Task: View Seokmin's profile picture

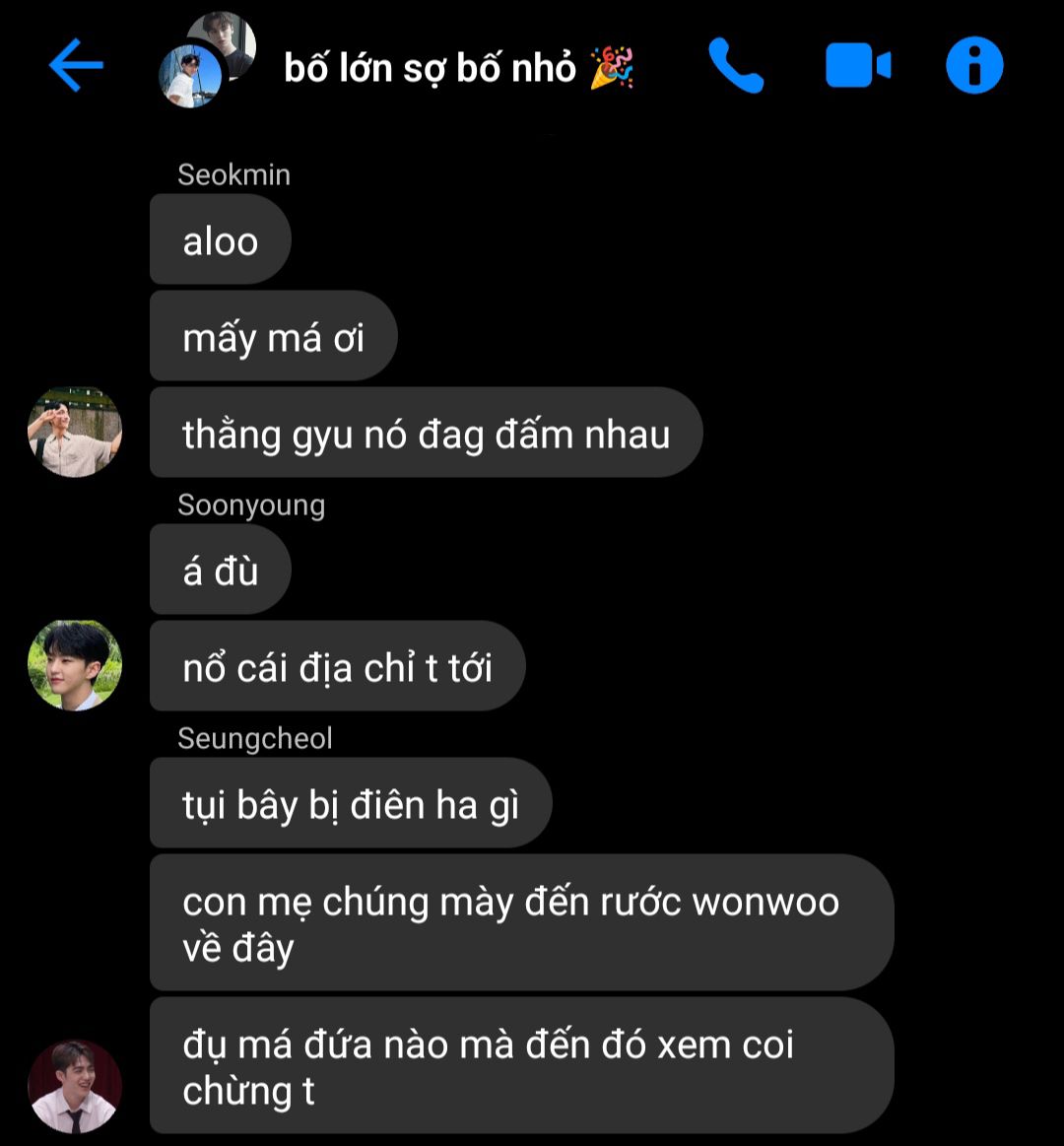Action: pos(75,433)
